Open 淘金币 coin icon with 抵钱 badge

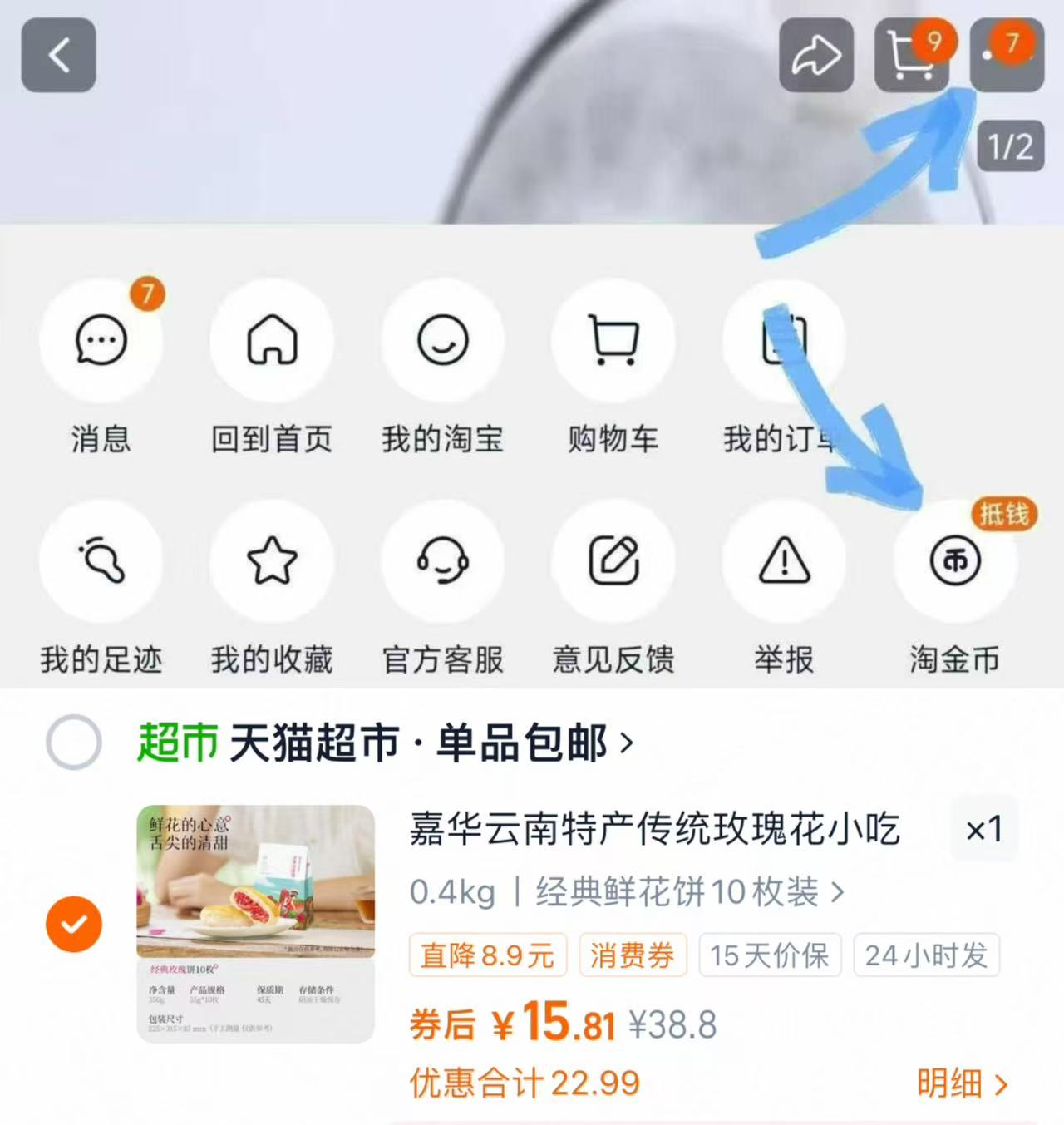[954, 561]
